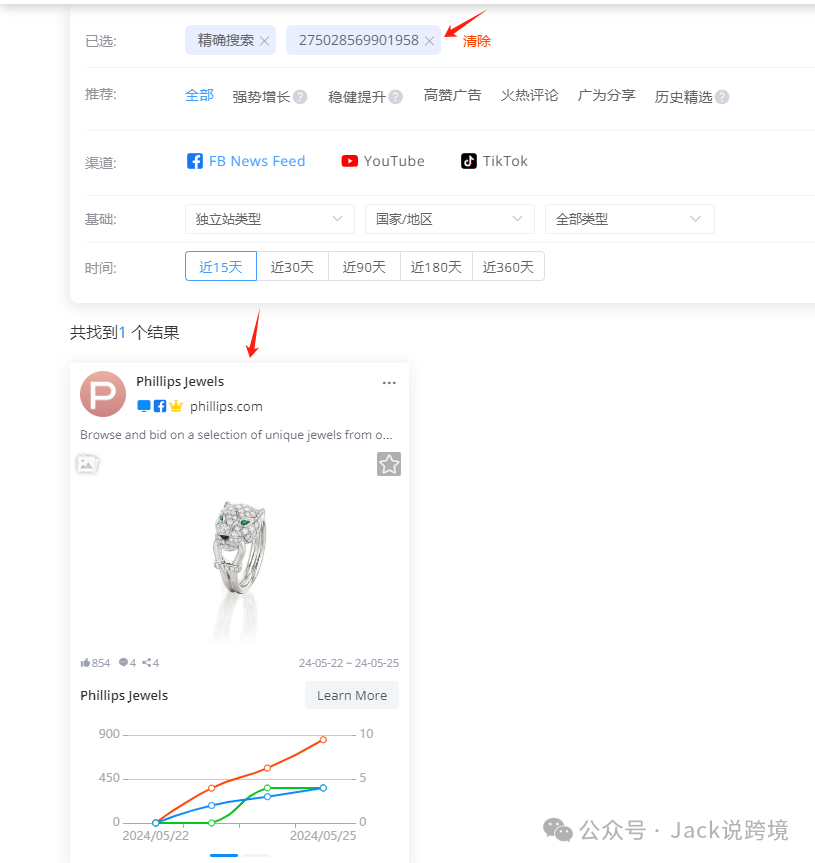The width and height of the screenshot is (815, 863).
Task: Switch channel to TikTok
Action: click(x=494, y=161)
